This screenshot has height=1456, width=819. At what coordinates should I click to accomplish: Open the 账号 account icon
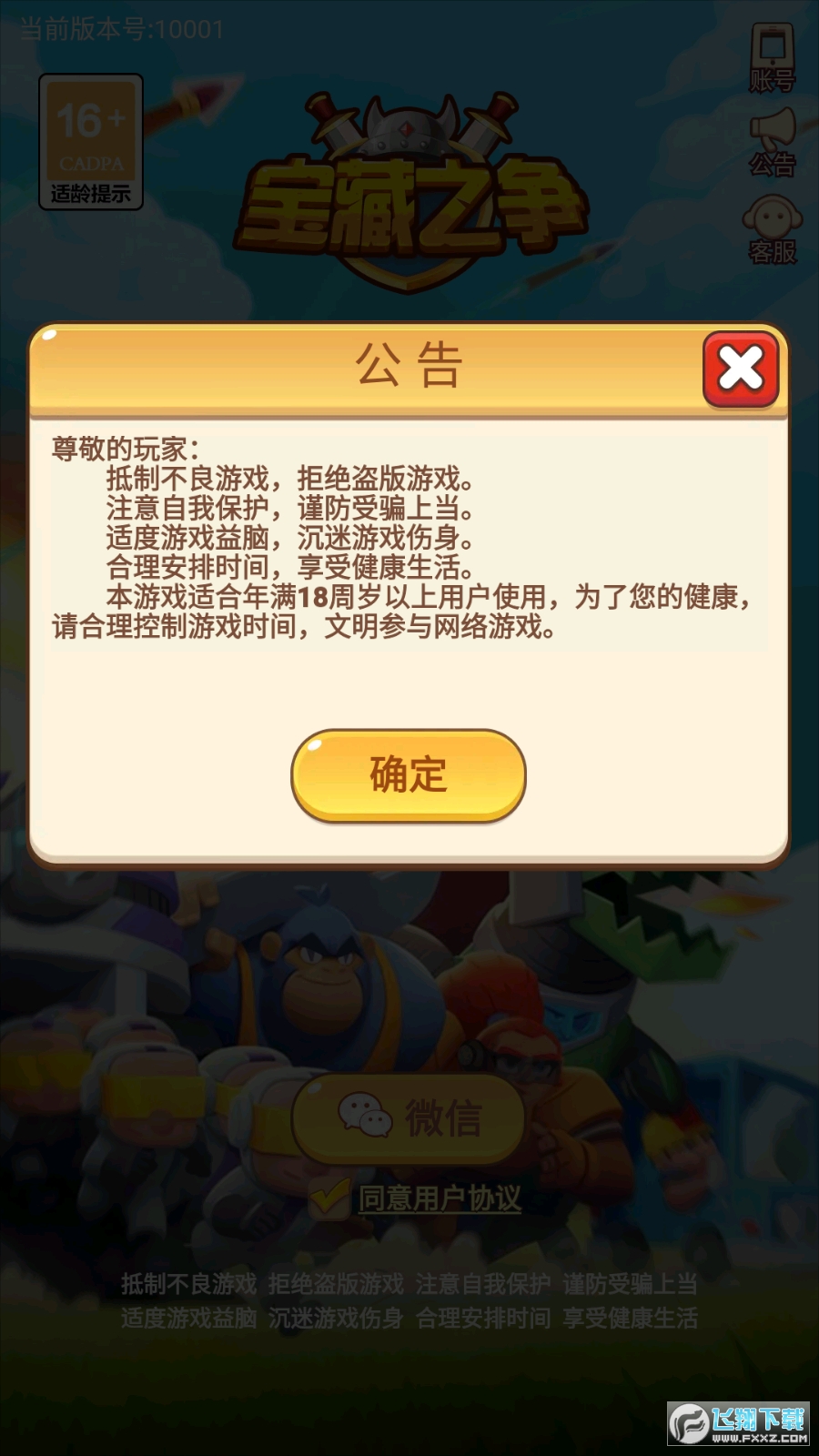coord(773,58)
